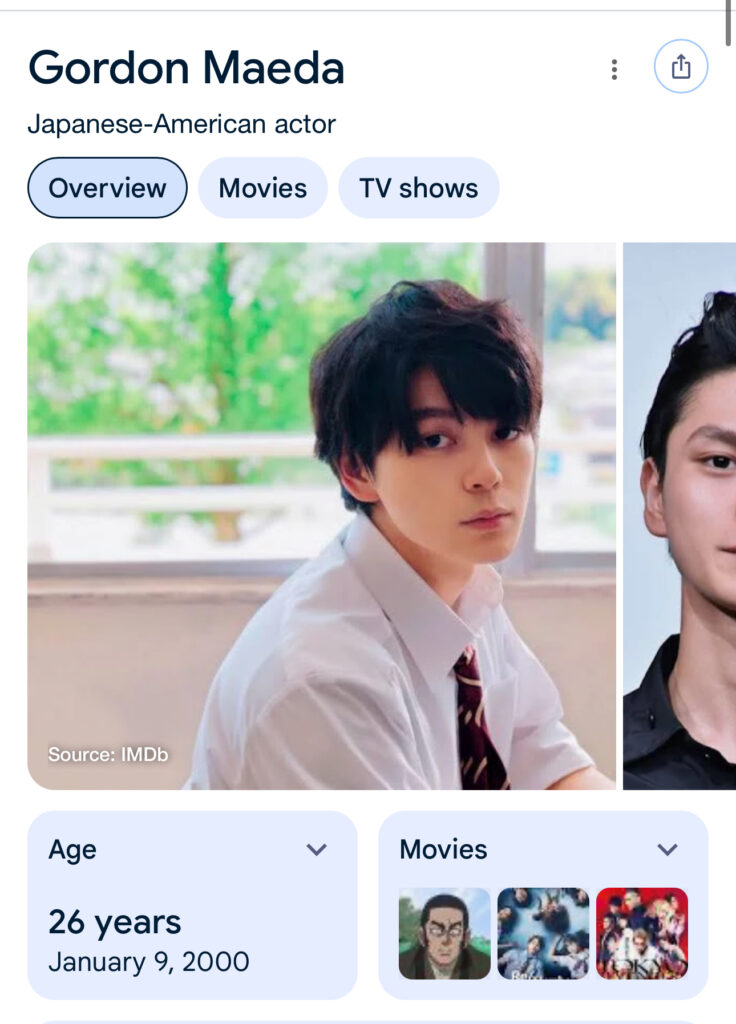Expand the Movies card
The width and height of the screenshot is (736, 1024).
coord(667,850)
